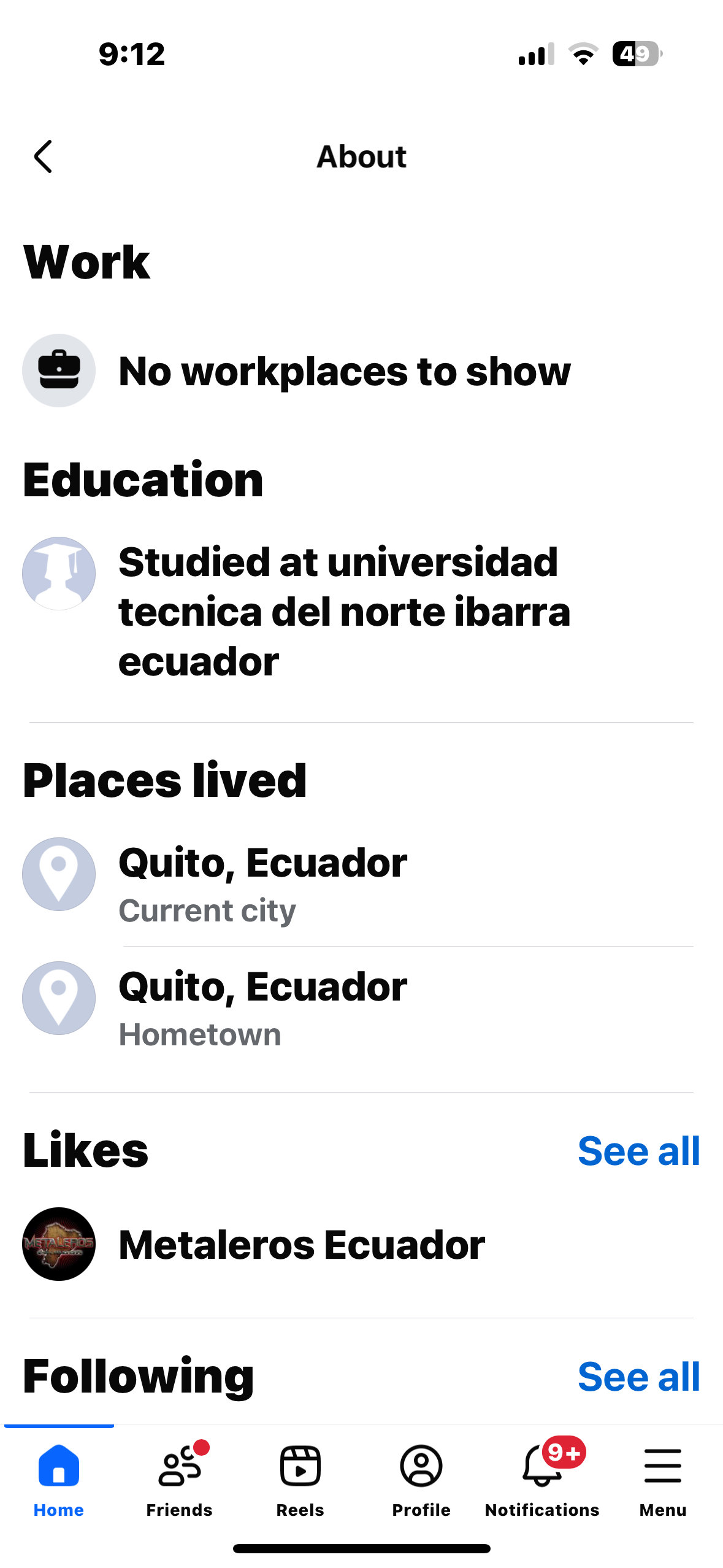723x1568 pixels.
Task: See all Following
Action: tap(638, 1377)
